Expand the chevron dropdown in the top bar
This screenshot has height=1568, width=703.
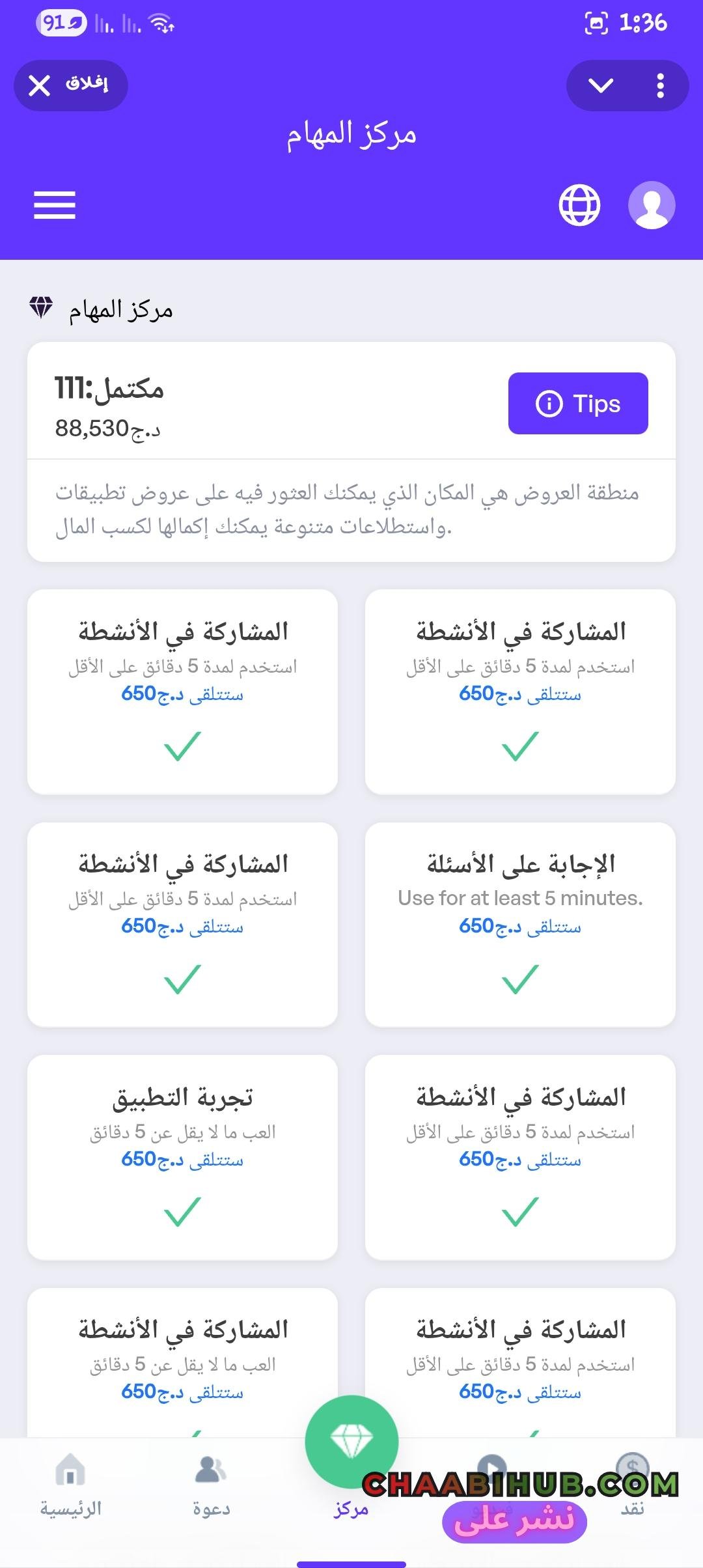point(600,85)
